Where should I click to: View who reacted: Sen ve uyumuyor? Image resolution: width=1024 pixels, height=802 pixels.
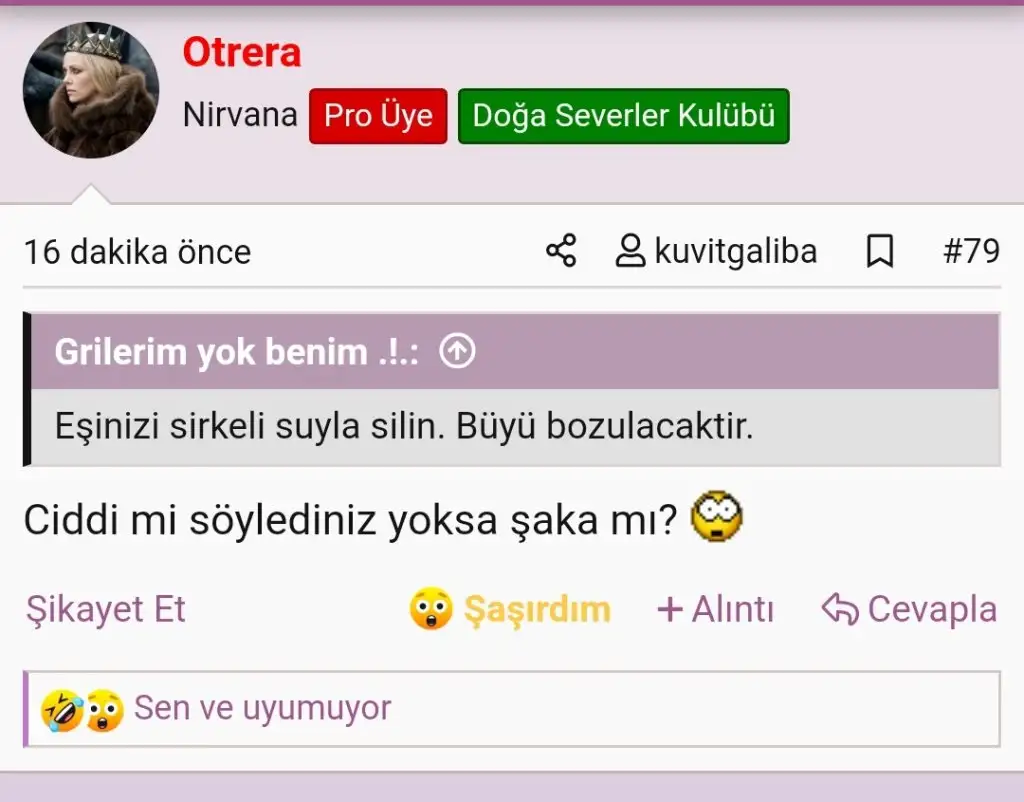click(512, 709)
